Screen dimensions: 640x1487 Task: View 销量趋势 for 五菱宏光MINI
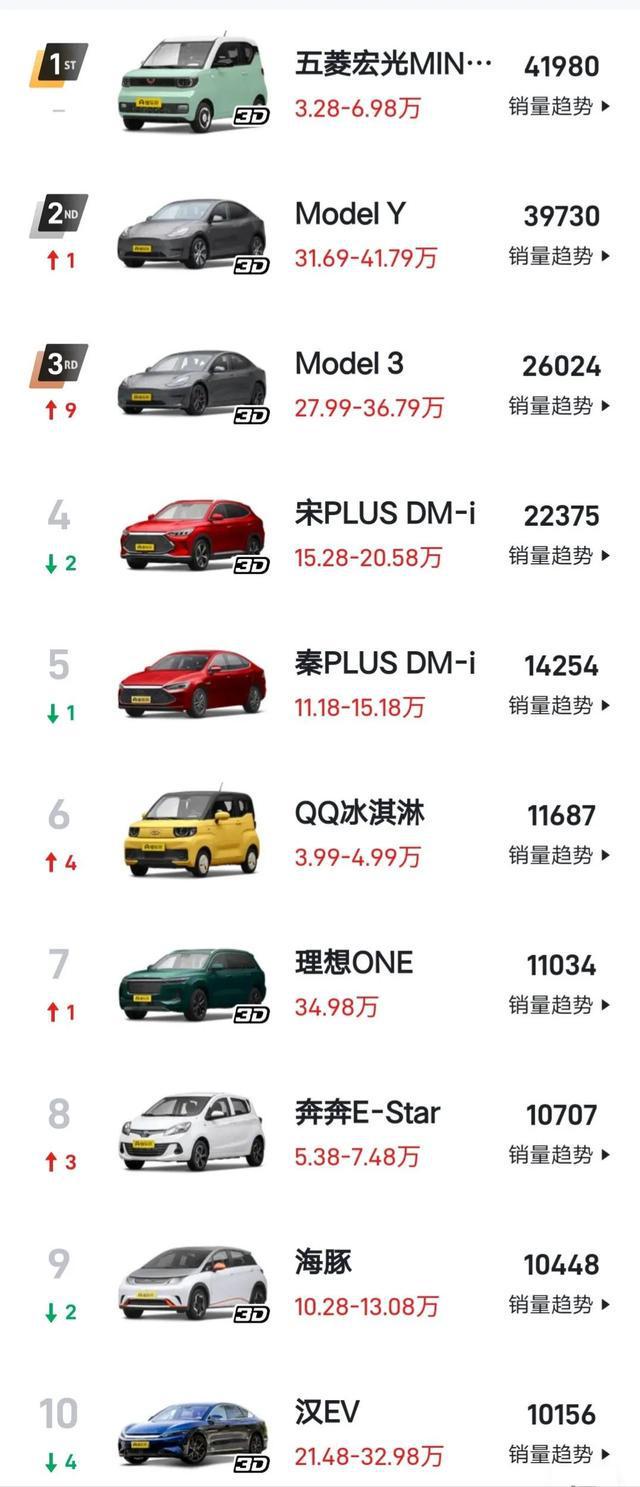pos(559,106)
